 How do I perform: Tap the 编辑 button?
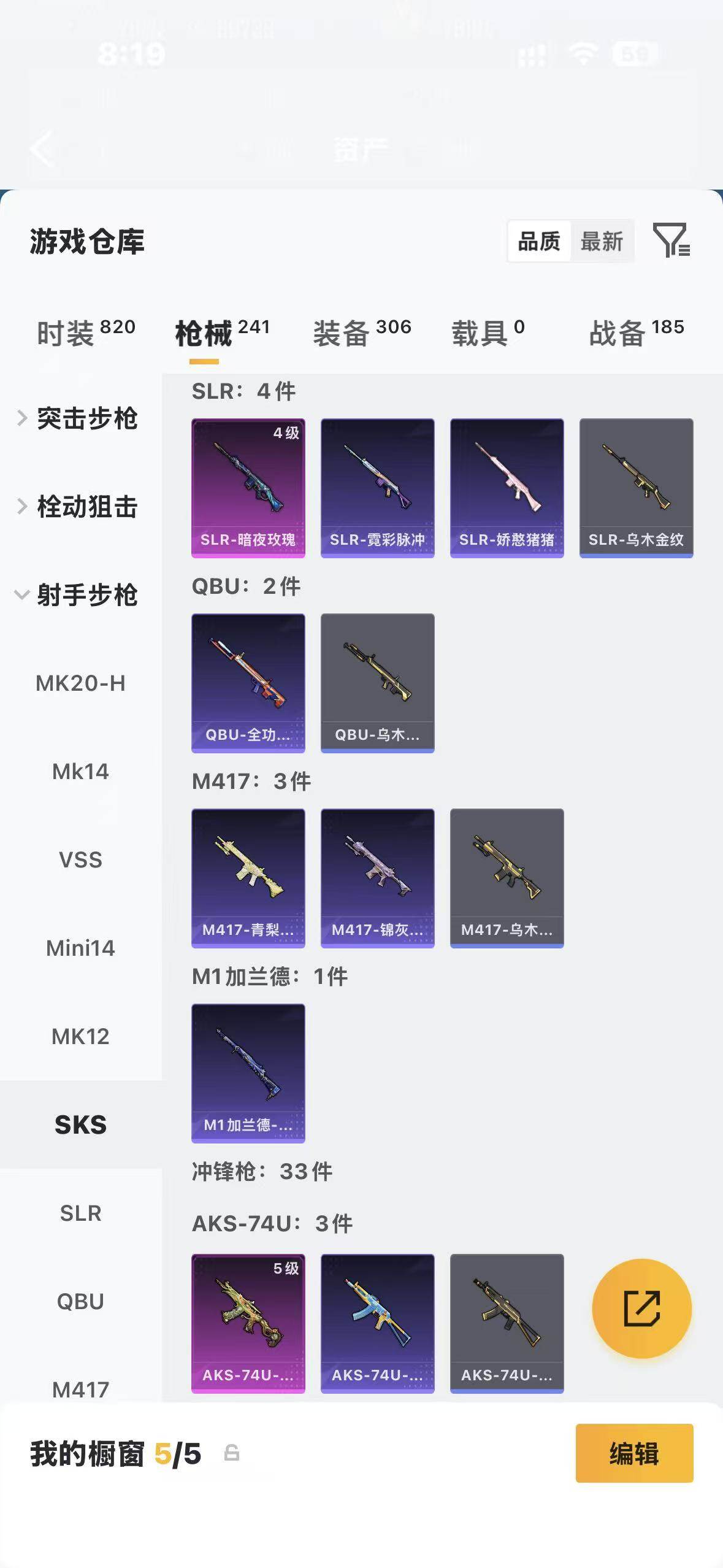coord(635,1453)
